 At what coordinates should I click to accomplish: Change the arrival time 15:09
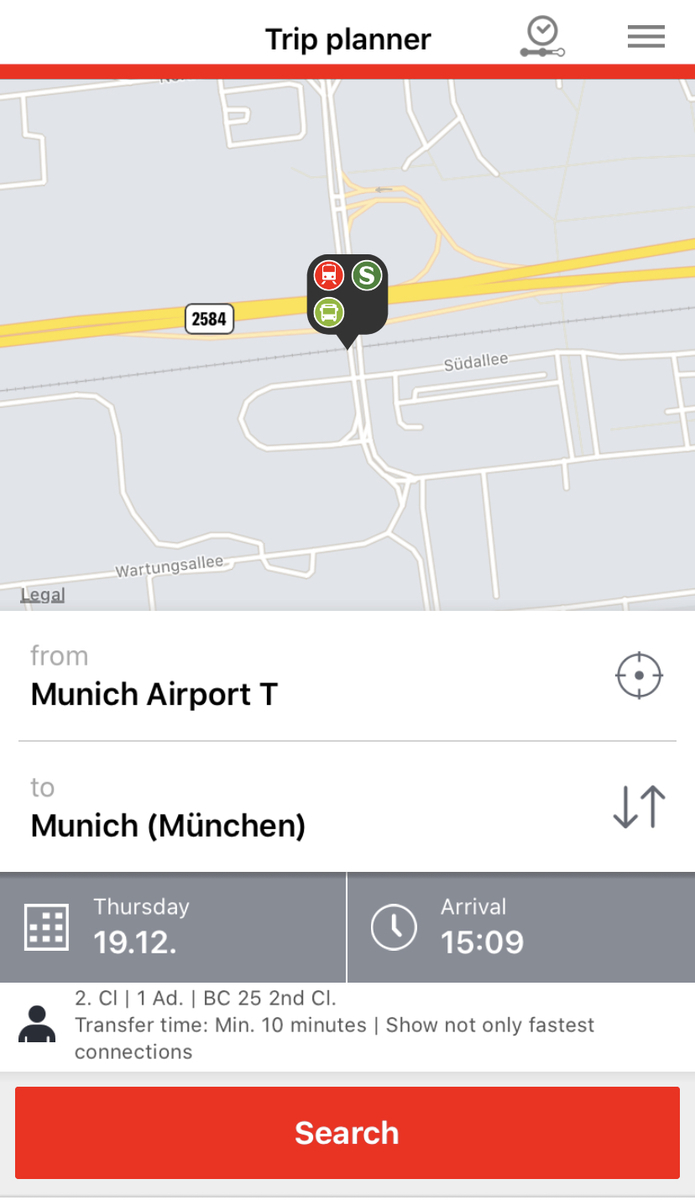coord(521,927)
